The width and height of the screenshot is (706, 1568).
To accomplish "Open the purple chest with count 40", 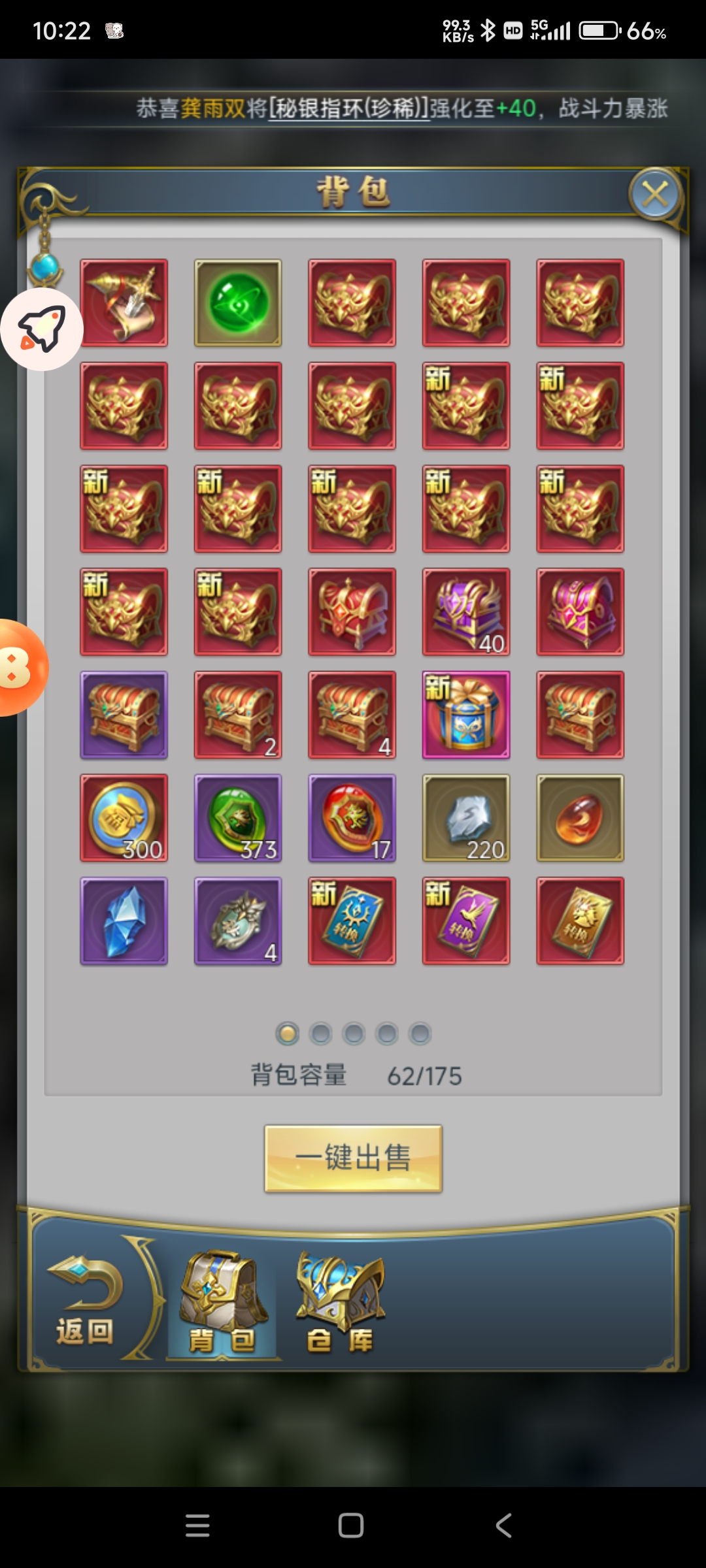I will 466,612.
